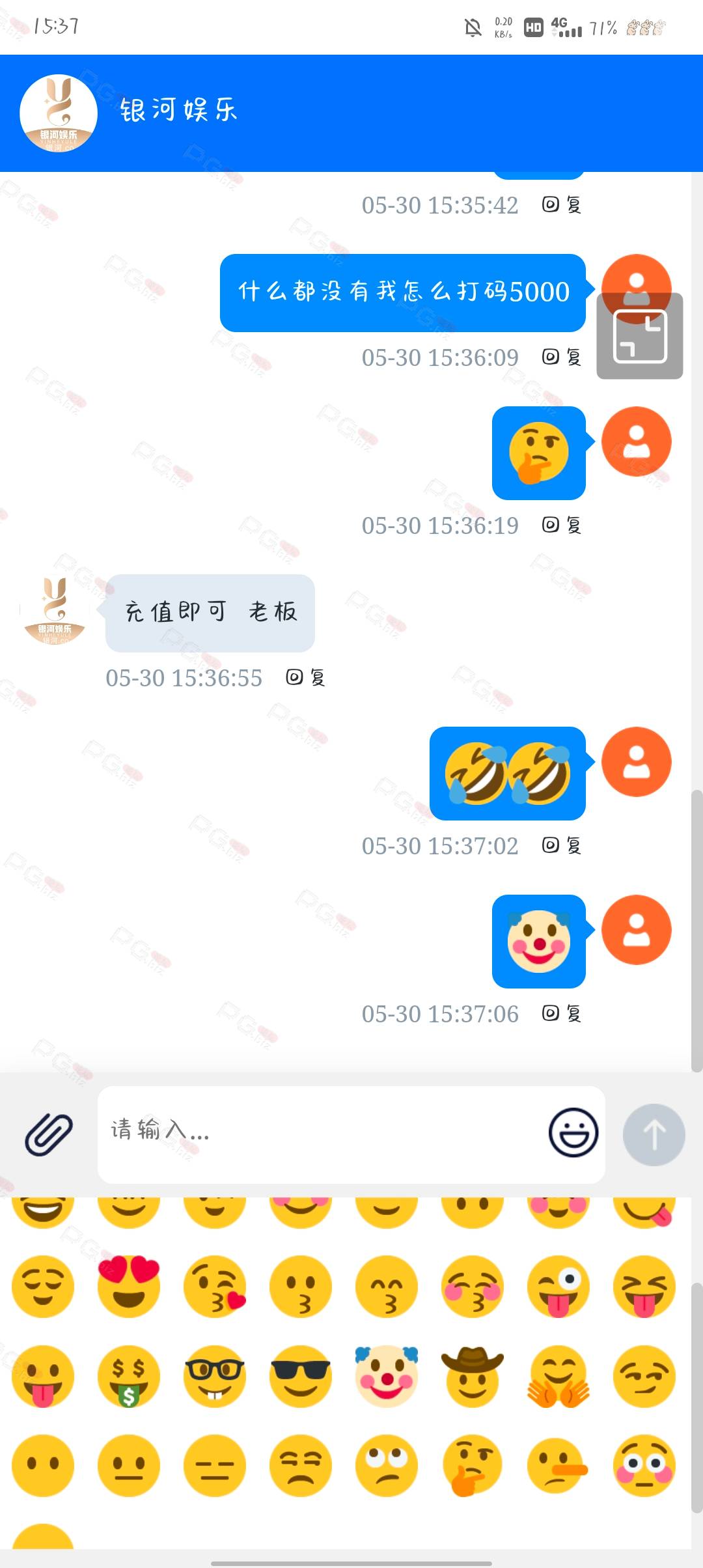Pick the eye-rolling emoji

(386, 1465)
